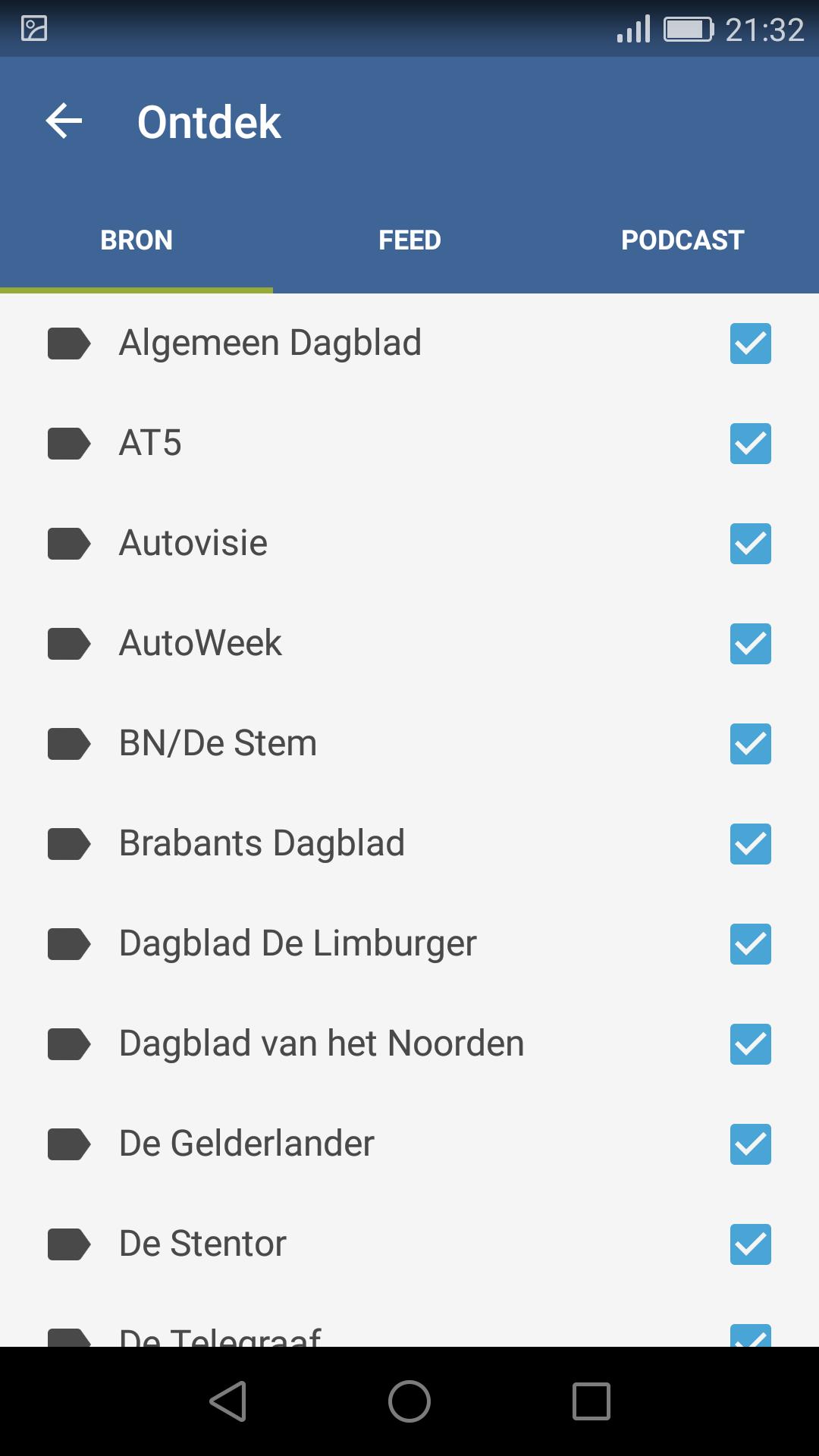Tap the system home button

pos(409,1401)
